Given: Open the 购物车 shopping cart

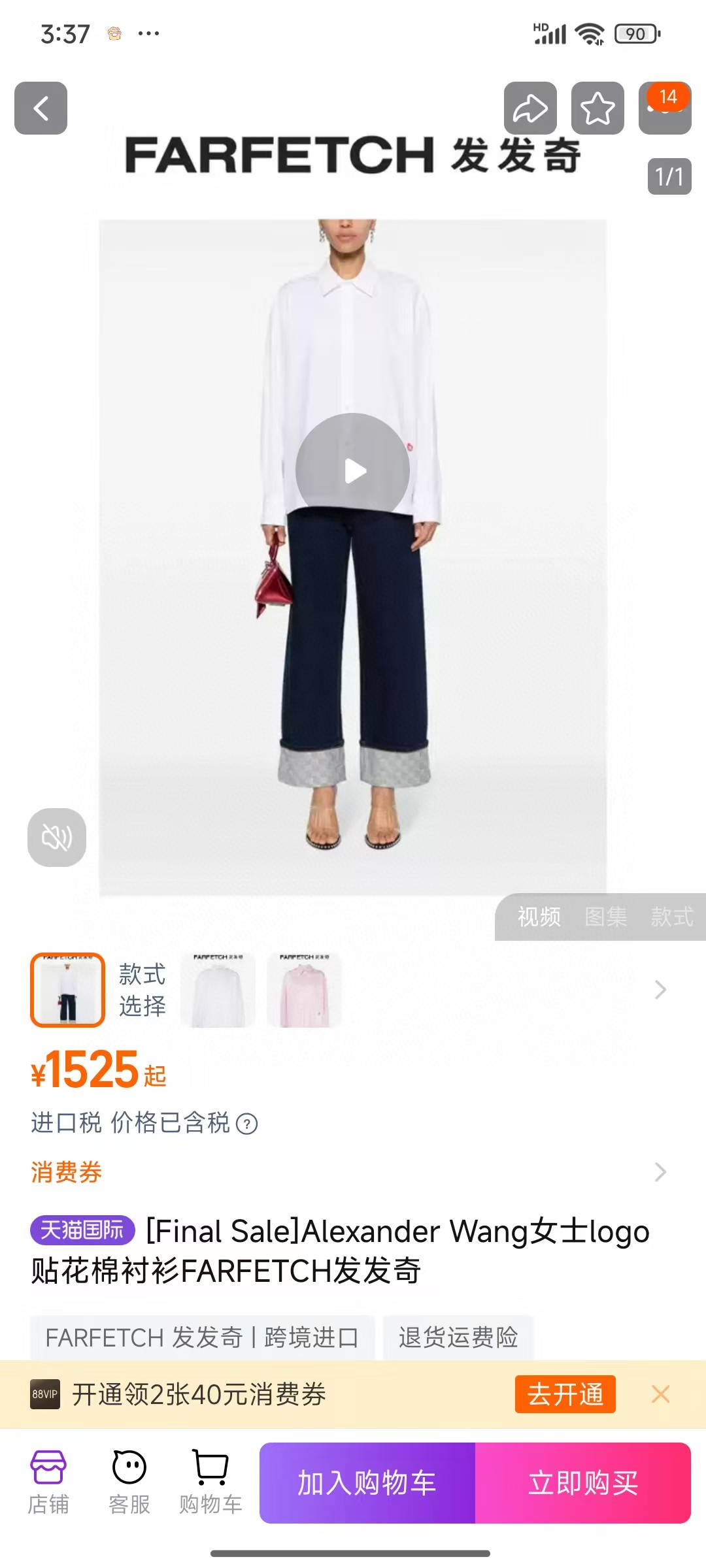Looking at the screenshot, I should pos(210,1482).
